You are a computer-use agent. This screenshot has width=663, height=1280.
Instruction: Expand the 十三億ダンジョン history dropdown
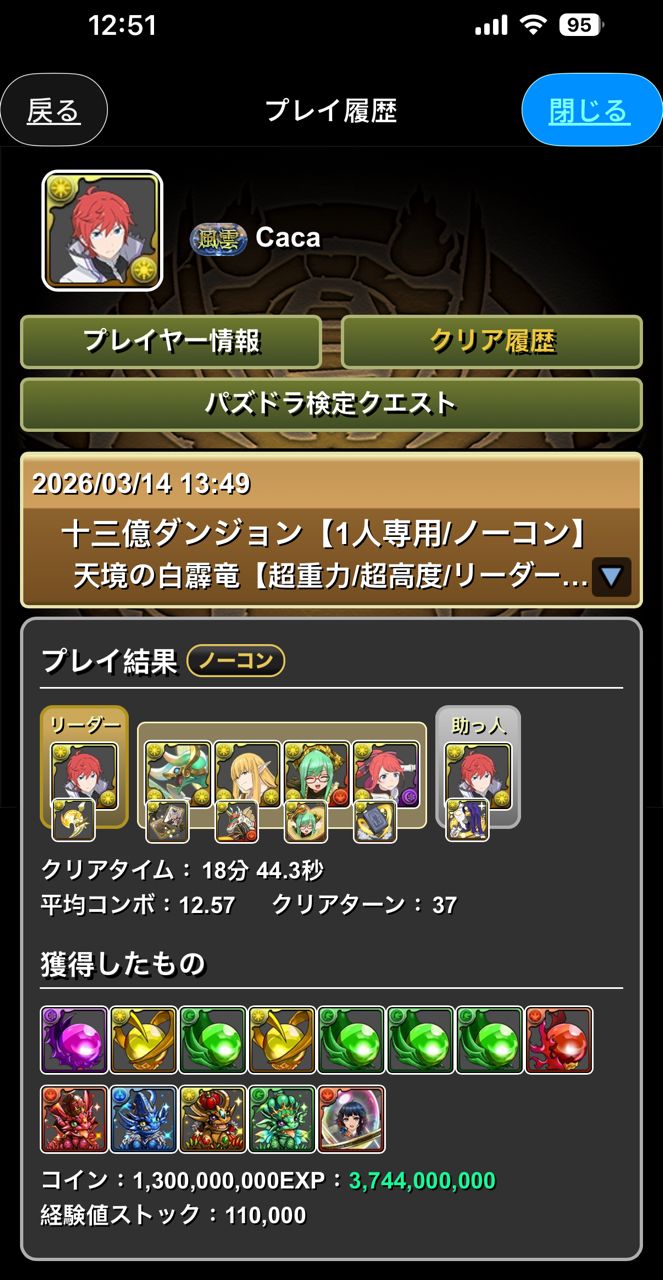pos(611,577)
